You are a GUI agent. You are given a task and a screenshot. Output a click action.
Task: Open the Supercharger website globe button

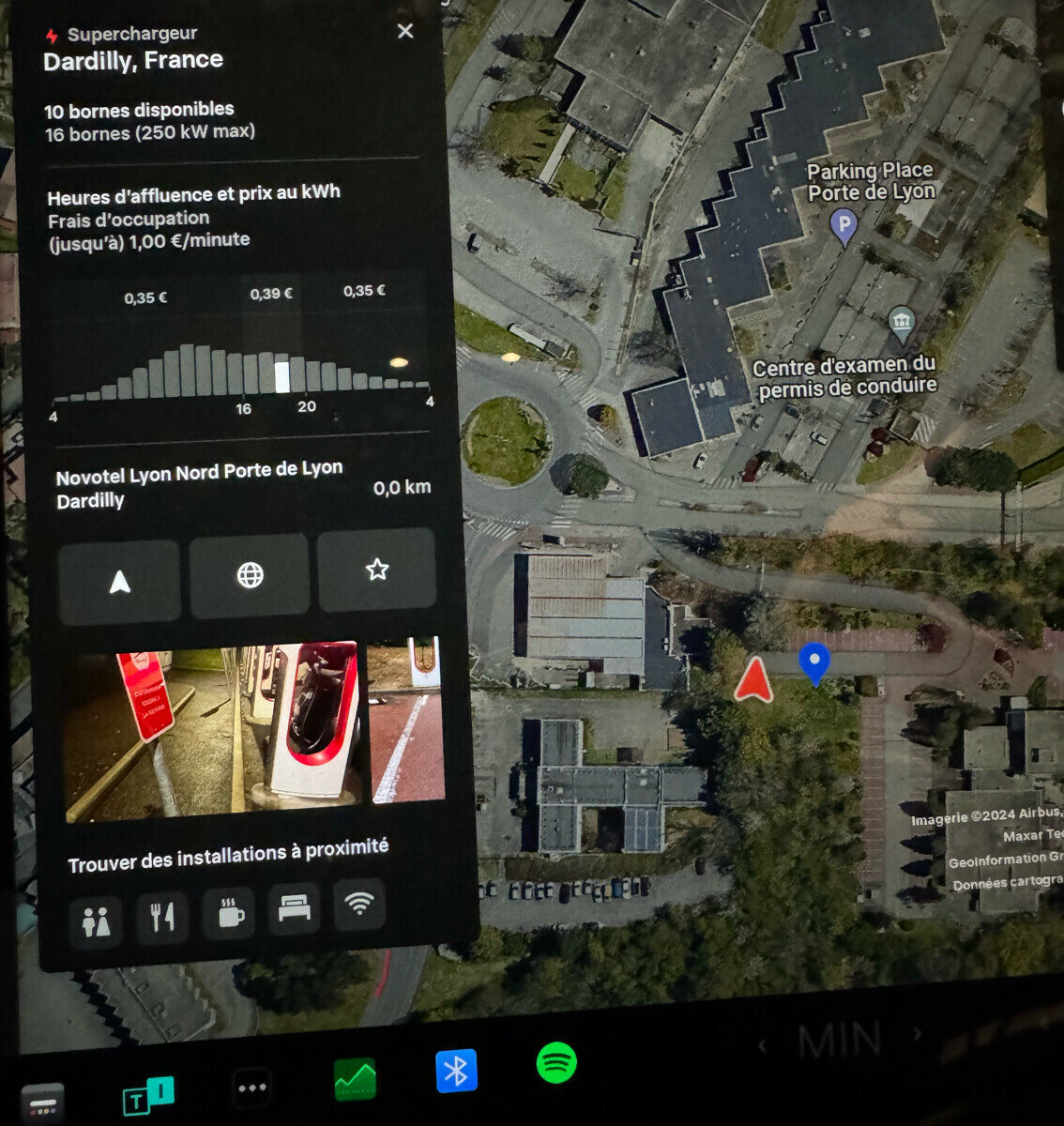coord(250,575)
